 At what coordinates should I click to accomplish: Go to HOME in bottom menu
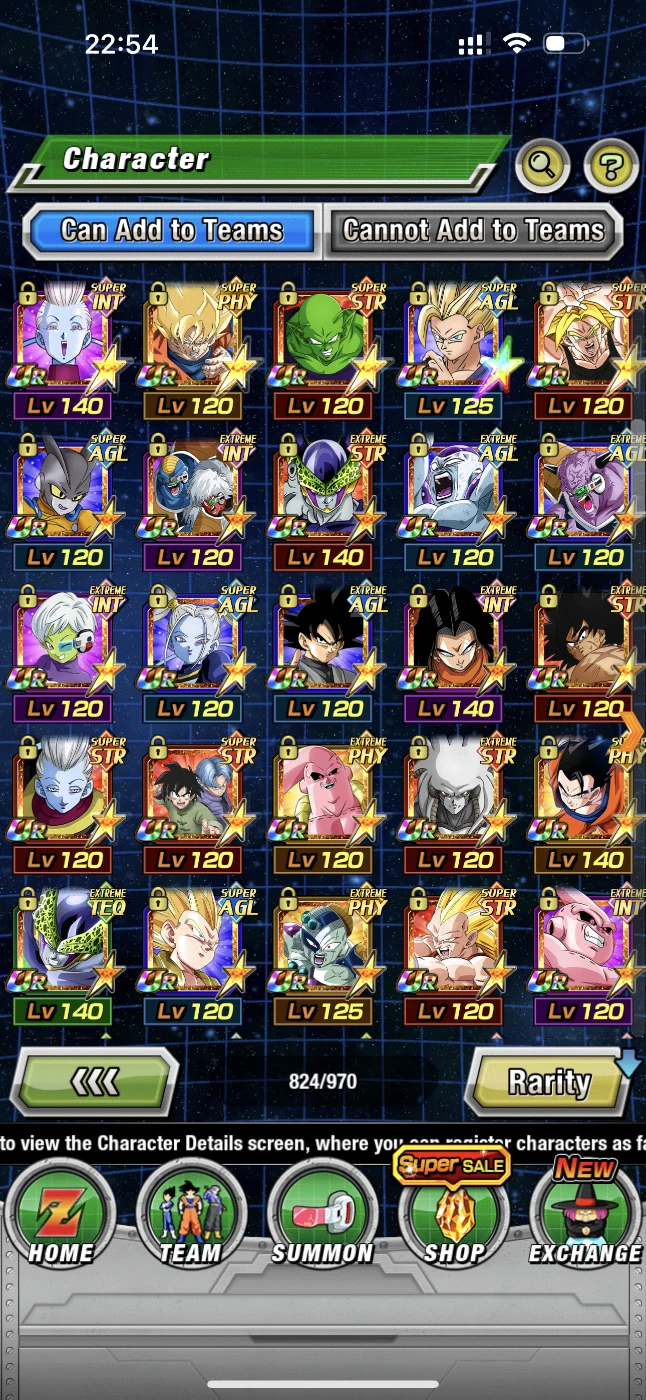pyautogui.click(x=60, y=1215)
